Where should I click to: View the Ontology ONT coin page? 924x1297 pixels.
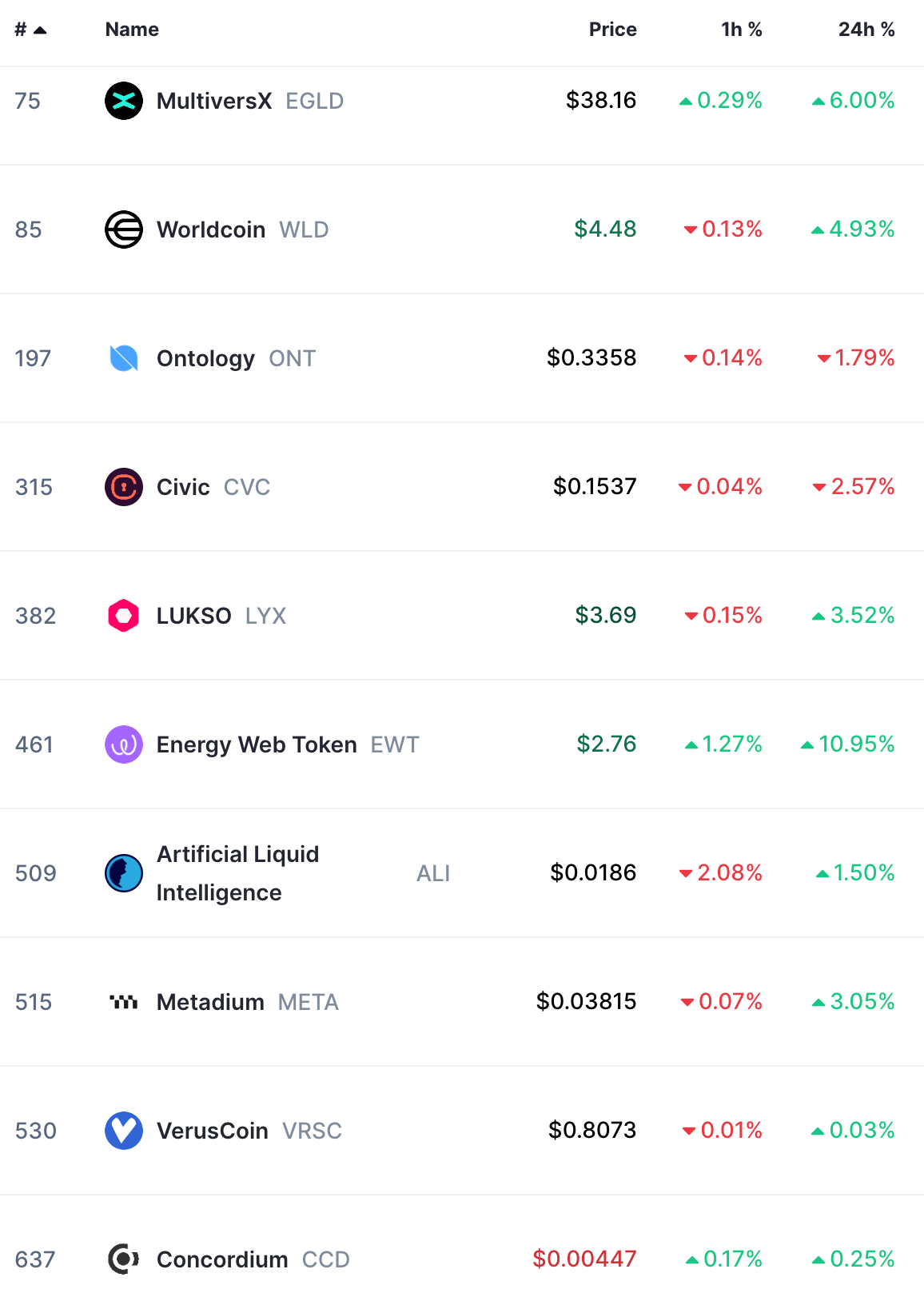(205, 358)
